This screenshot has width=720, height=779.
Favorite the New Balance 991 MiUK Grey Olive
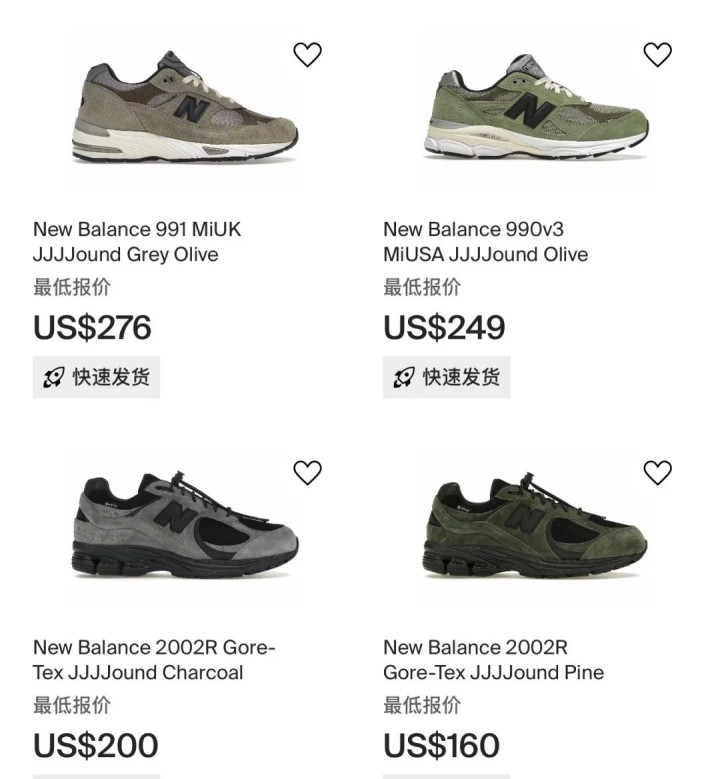click(307, 54)
